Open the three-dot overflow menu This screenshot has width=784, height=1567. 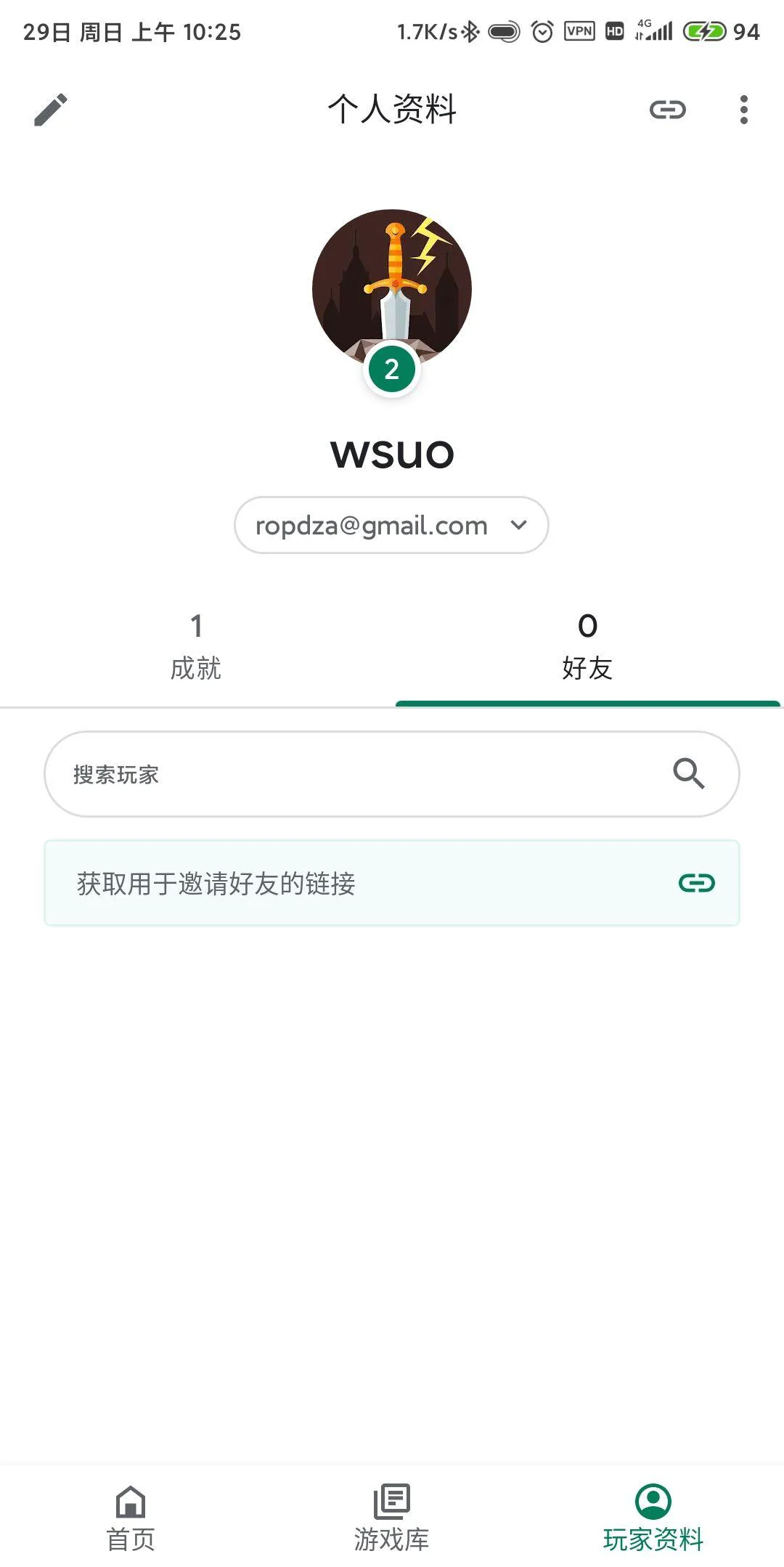tap(743, 110)
